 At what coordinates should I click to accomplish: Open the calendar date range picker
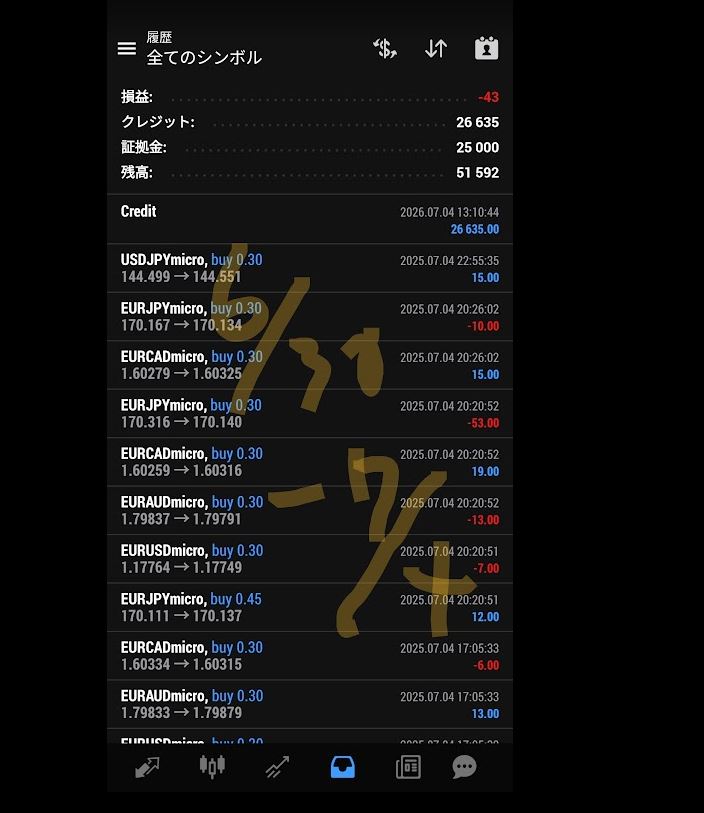click(486, 48)
